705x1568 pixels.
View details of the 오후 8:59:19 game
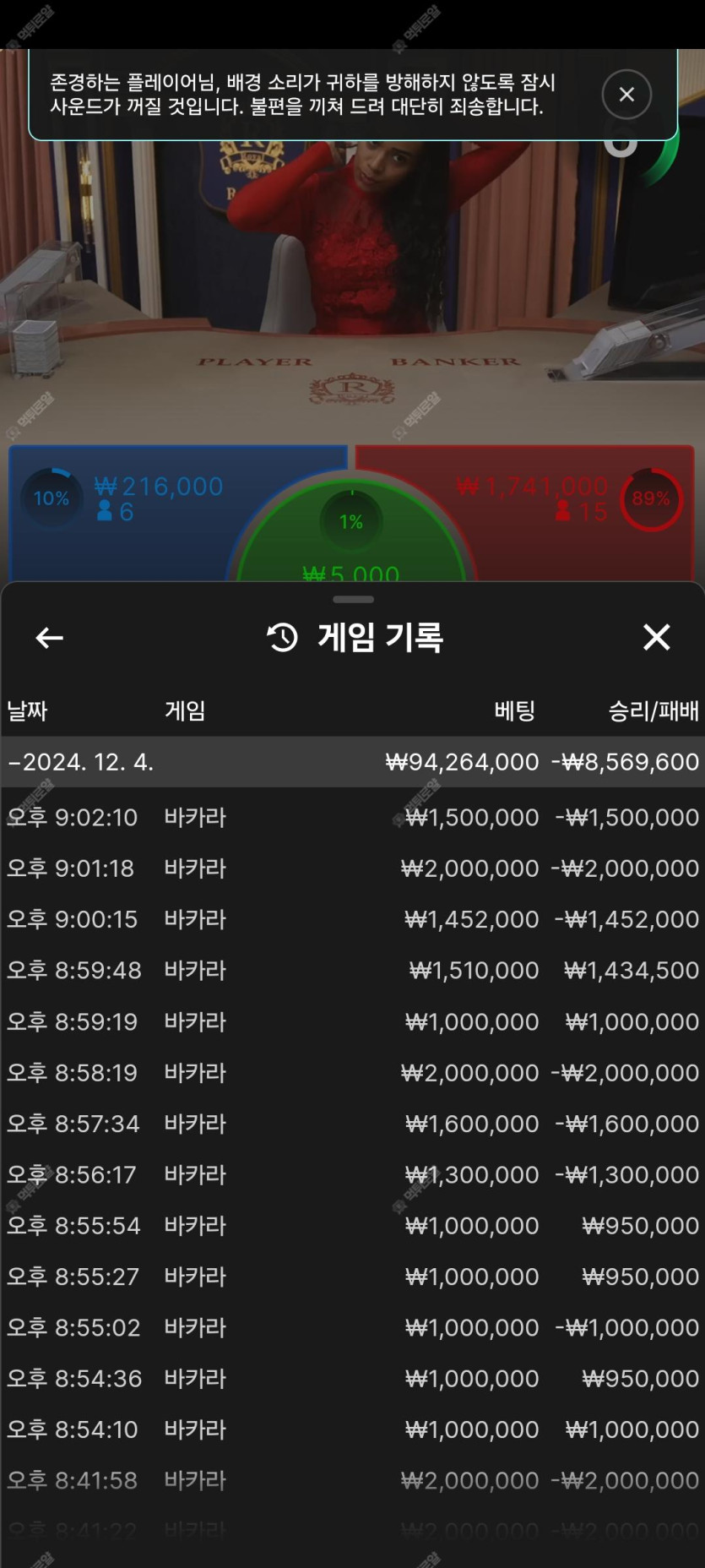click(x=352, y=1022)
